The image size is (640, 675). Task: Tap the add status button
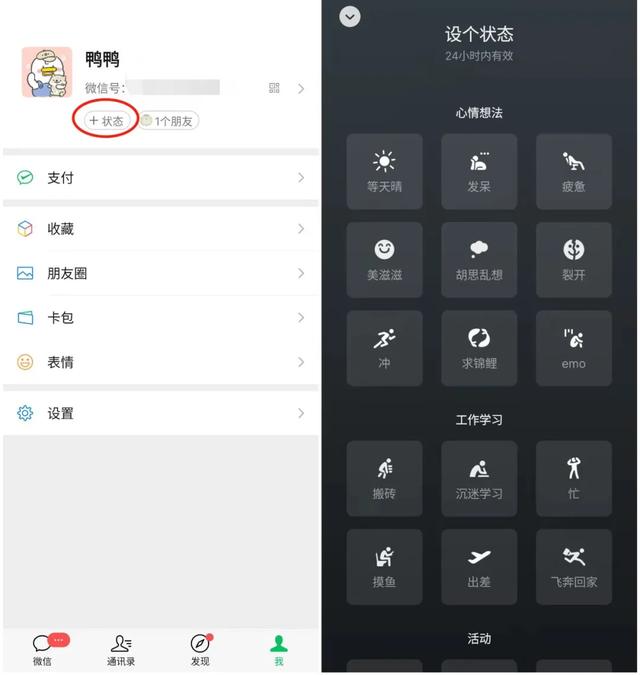(106, 120)
